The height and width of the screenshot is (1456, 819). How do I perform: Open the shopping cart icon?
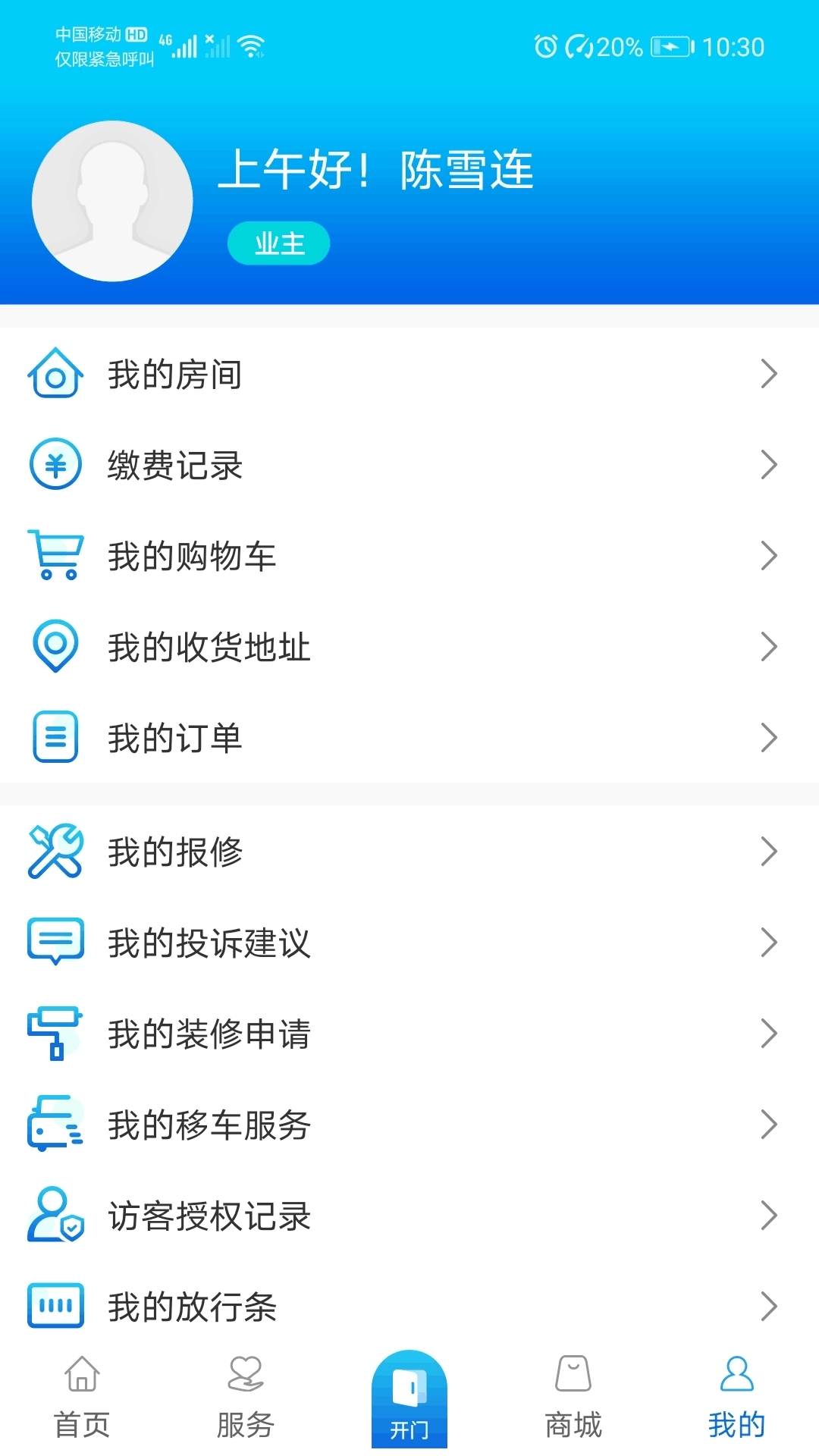click(55, 556)
